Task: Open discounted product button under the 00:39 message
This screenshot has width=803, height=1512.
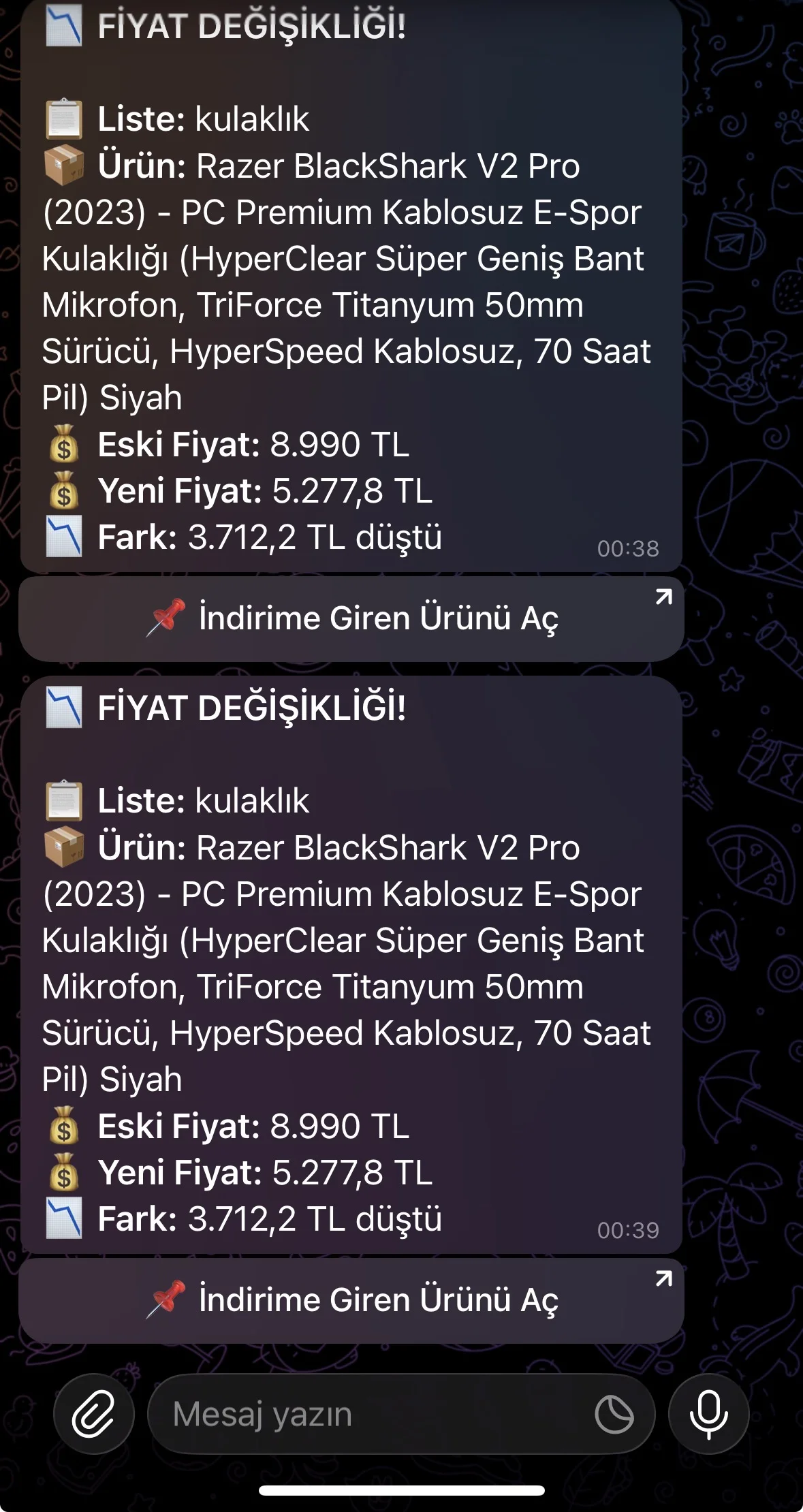Action: pyautogui.click(x=351, y=1300)
